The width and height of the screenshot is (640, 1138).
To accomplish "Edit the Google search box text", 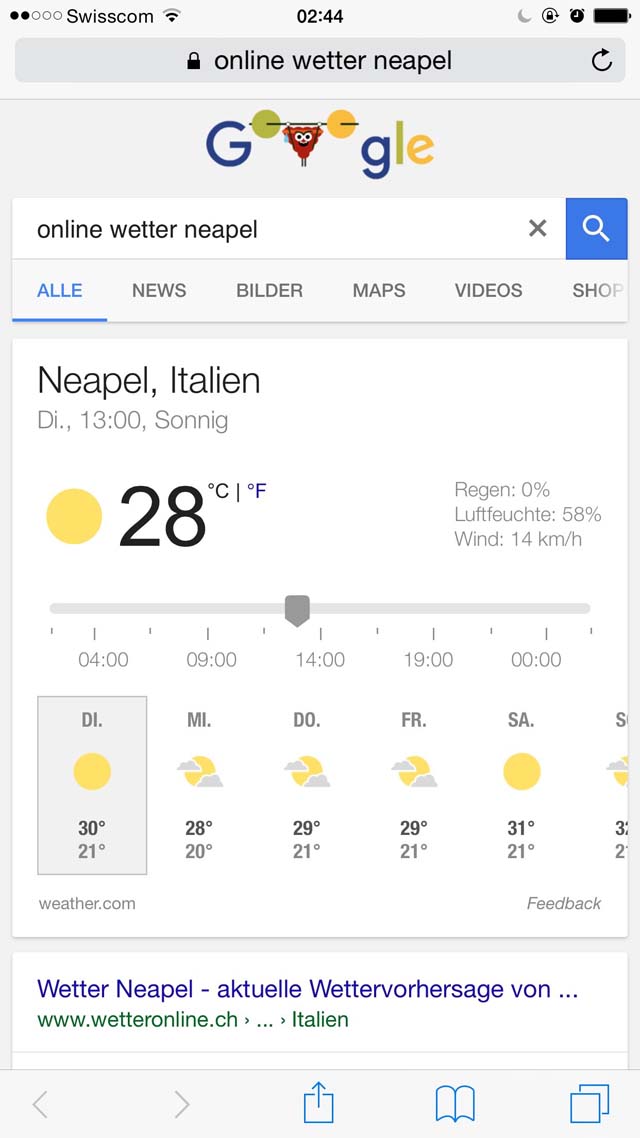I will [x=276, y=229].
